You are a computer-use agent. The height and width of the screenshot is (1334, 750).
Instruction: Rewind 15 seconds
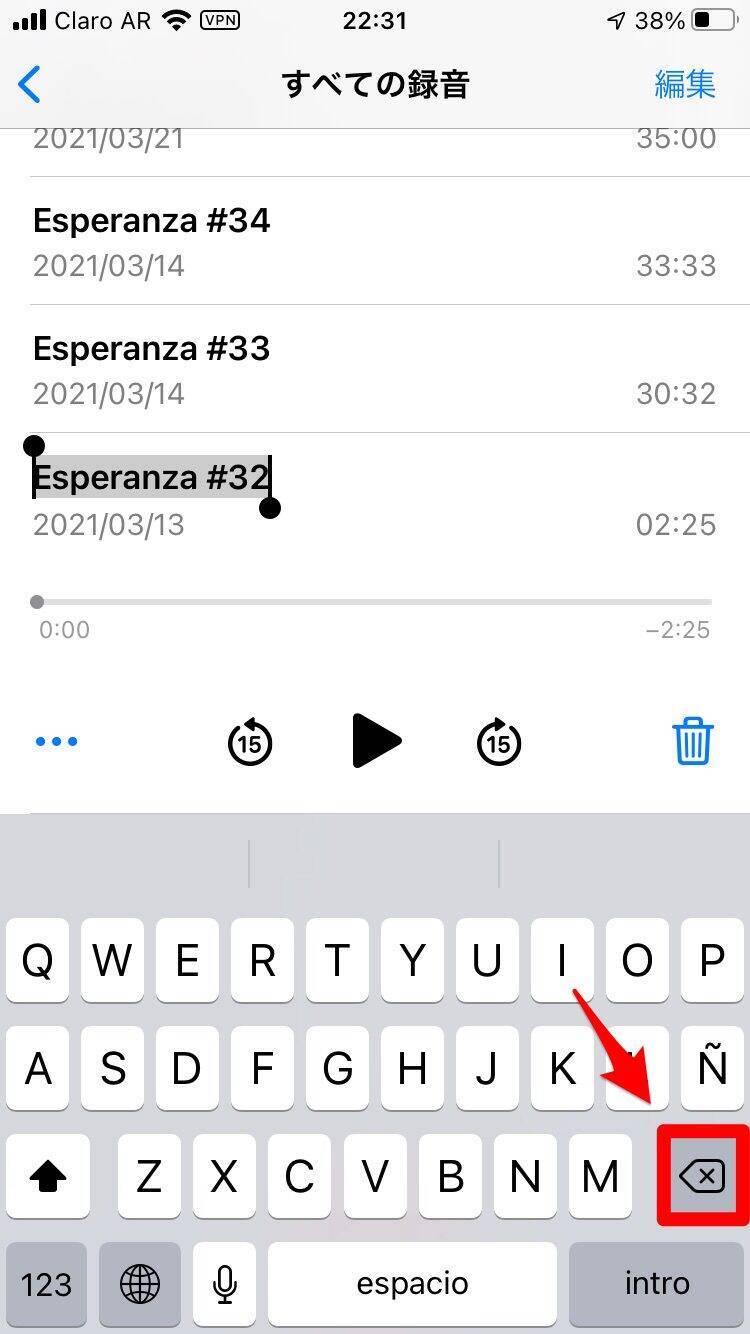tap(250, 742)
